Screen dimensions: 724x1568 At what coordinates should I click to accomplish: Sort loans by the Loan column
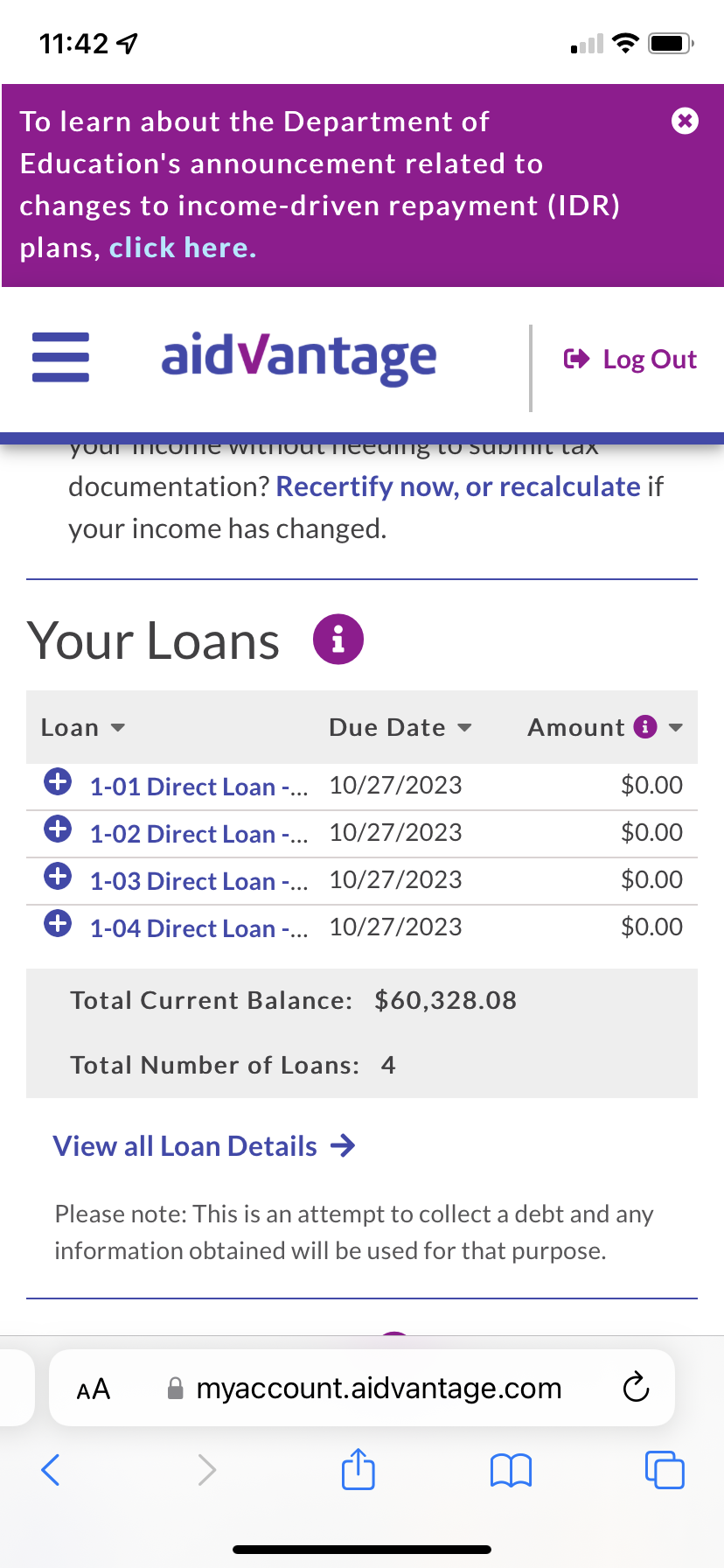pos(83,727)
